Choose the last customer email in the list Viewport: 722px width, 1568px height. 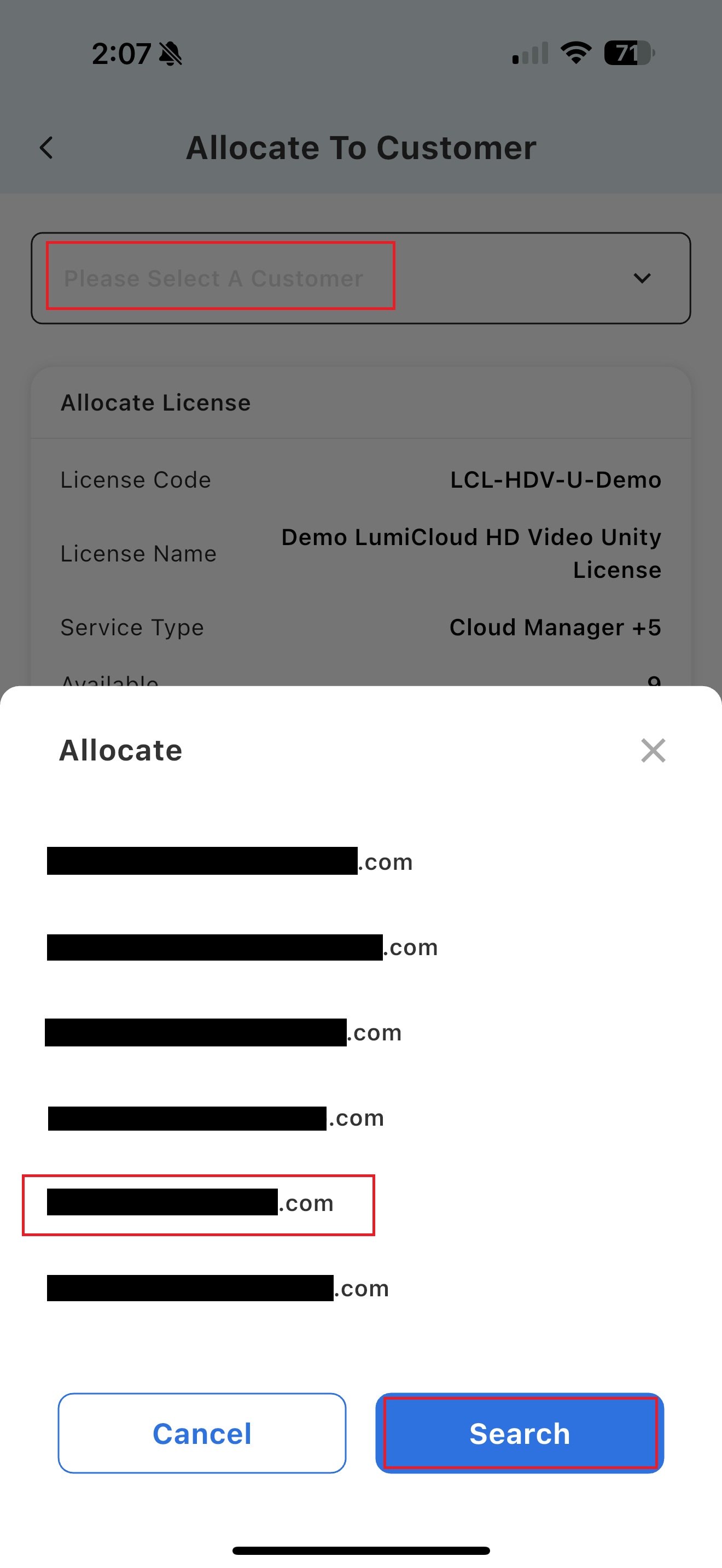coord(217,1288)
